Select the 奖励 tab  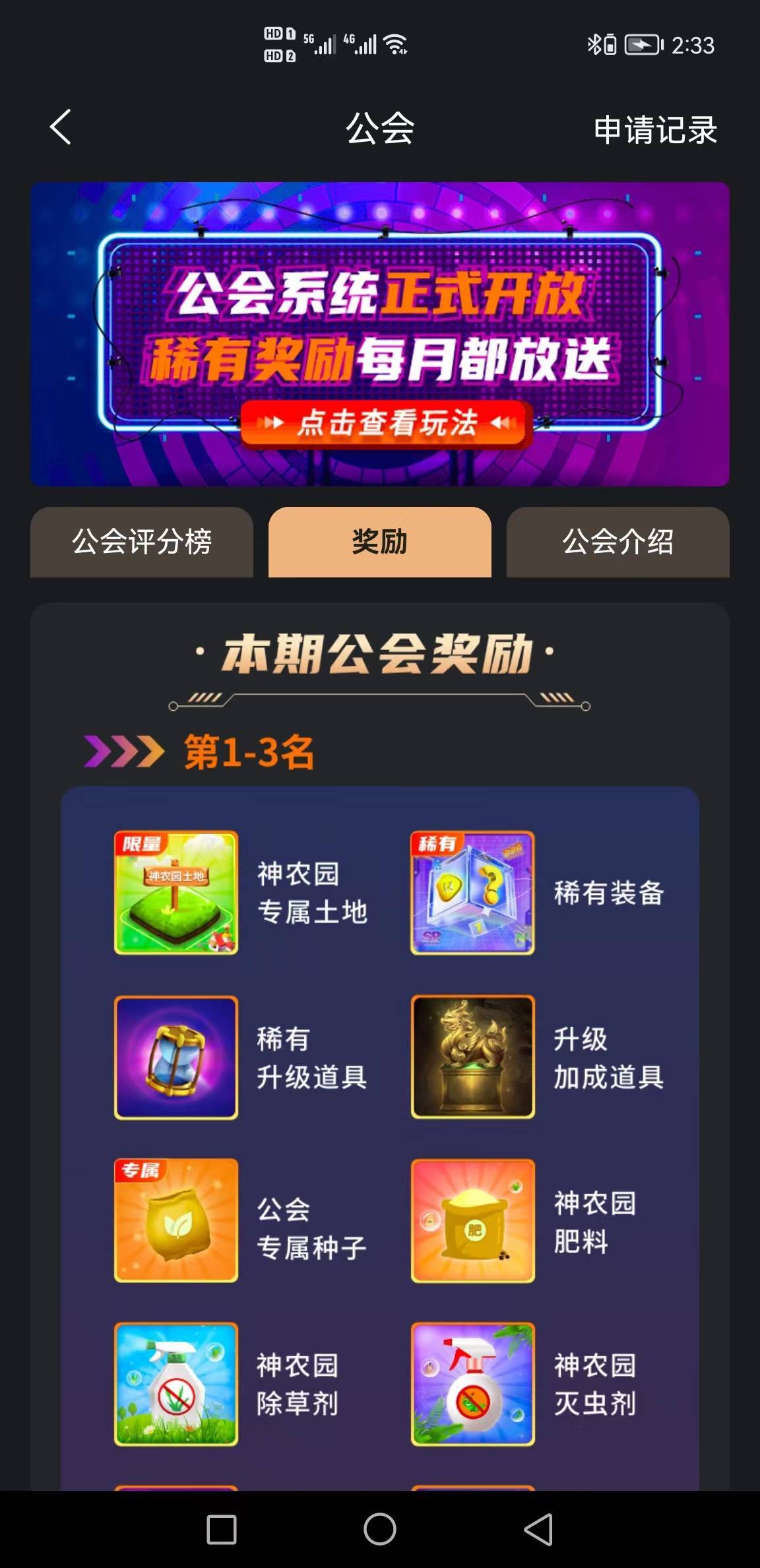379,542
